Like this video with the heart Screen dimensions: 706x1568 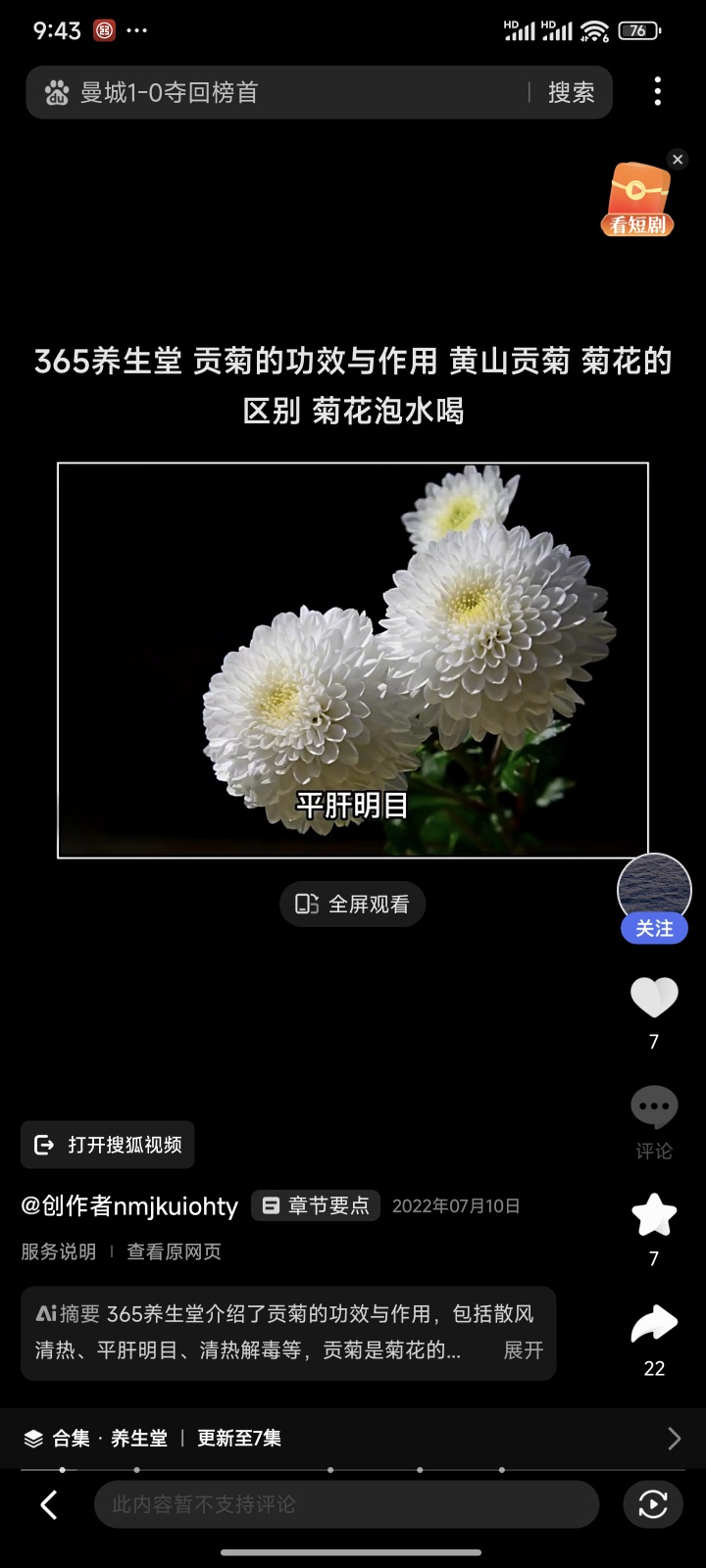click(x=654, y=998)
